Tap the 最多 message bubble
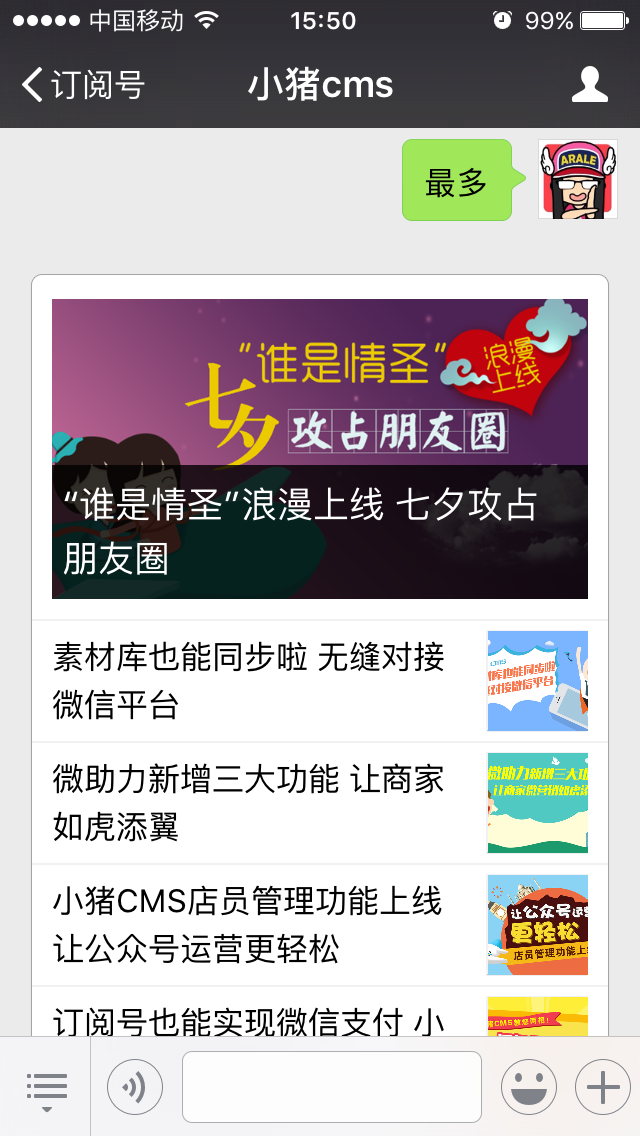 point(457,181)
